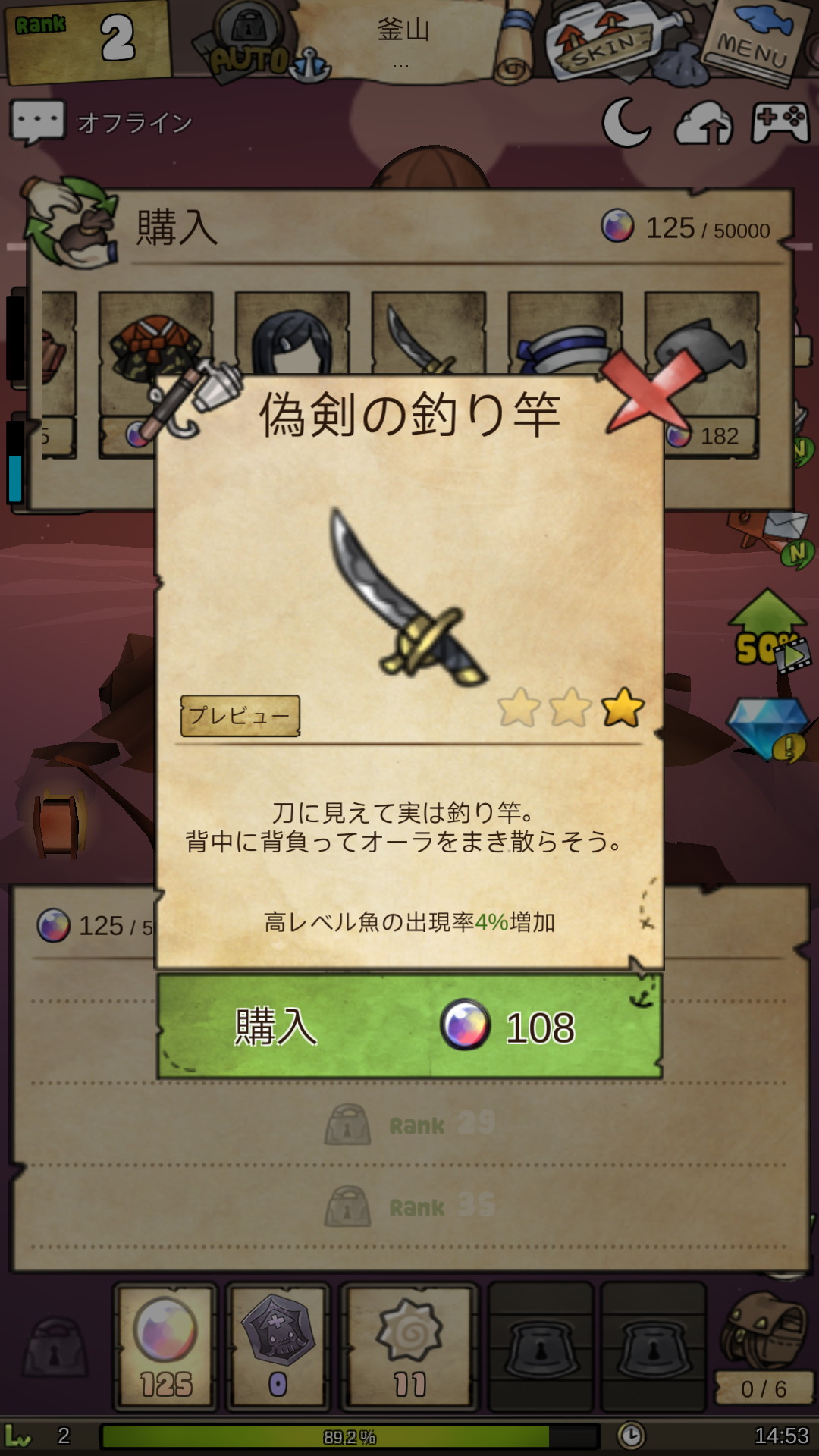Tap the プレビュー preview button
The image size is (819, 1456).
click(240, 716)
